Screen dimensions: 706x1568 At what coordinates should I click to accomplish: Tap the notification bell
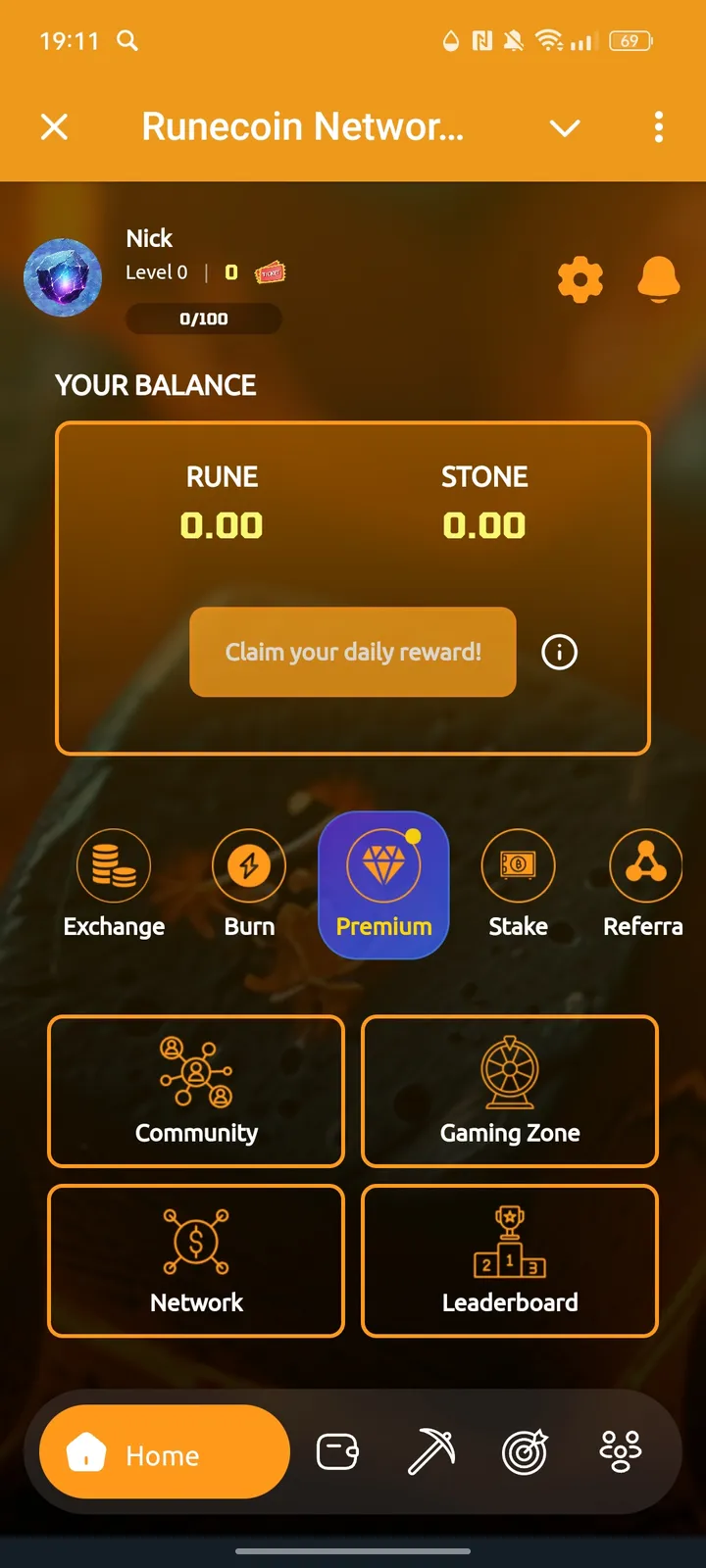click(660, 278)
